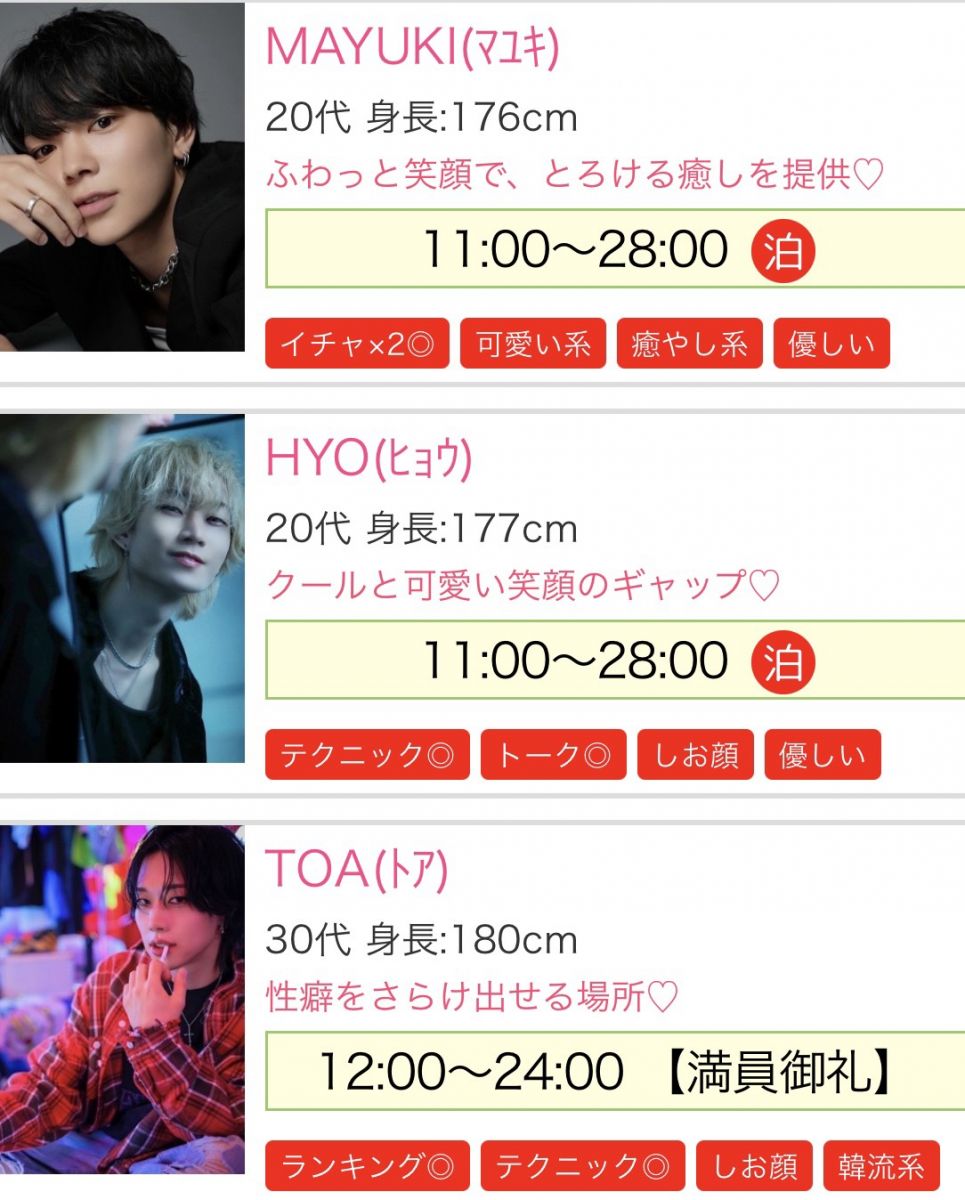Open the HYO(ヒョウ) name link
Viewport: 965px width, 1200px height.
(x=368, y=459)
